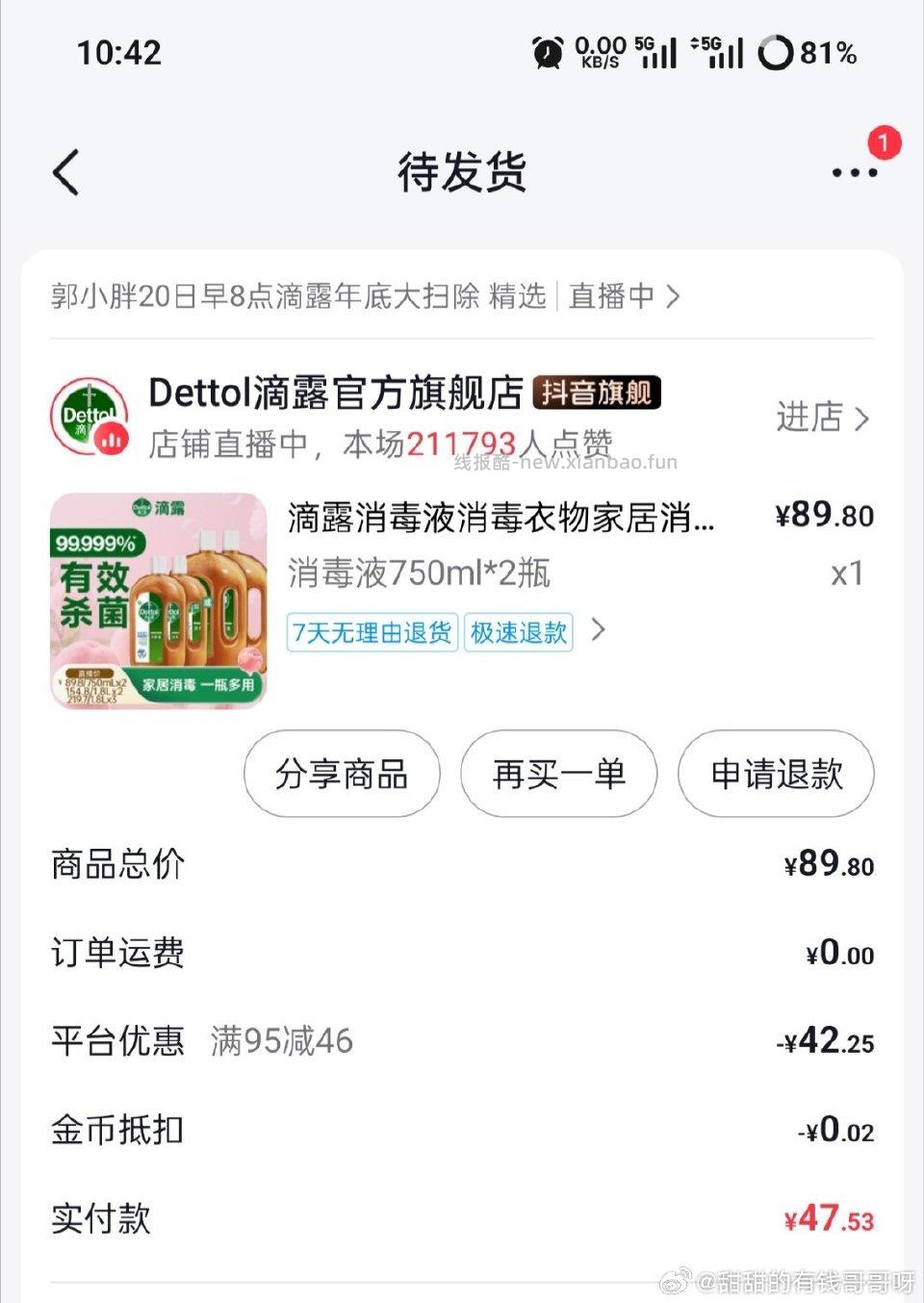
Task: Tap the Dettol store logo
Action: (89, 416)
